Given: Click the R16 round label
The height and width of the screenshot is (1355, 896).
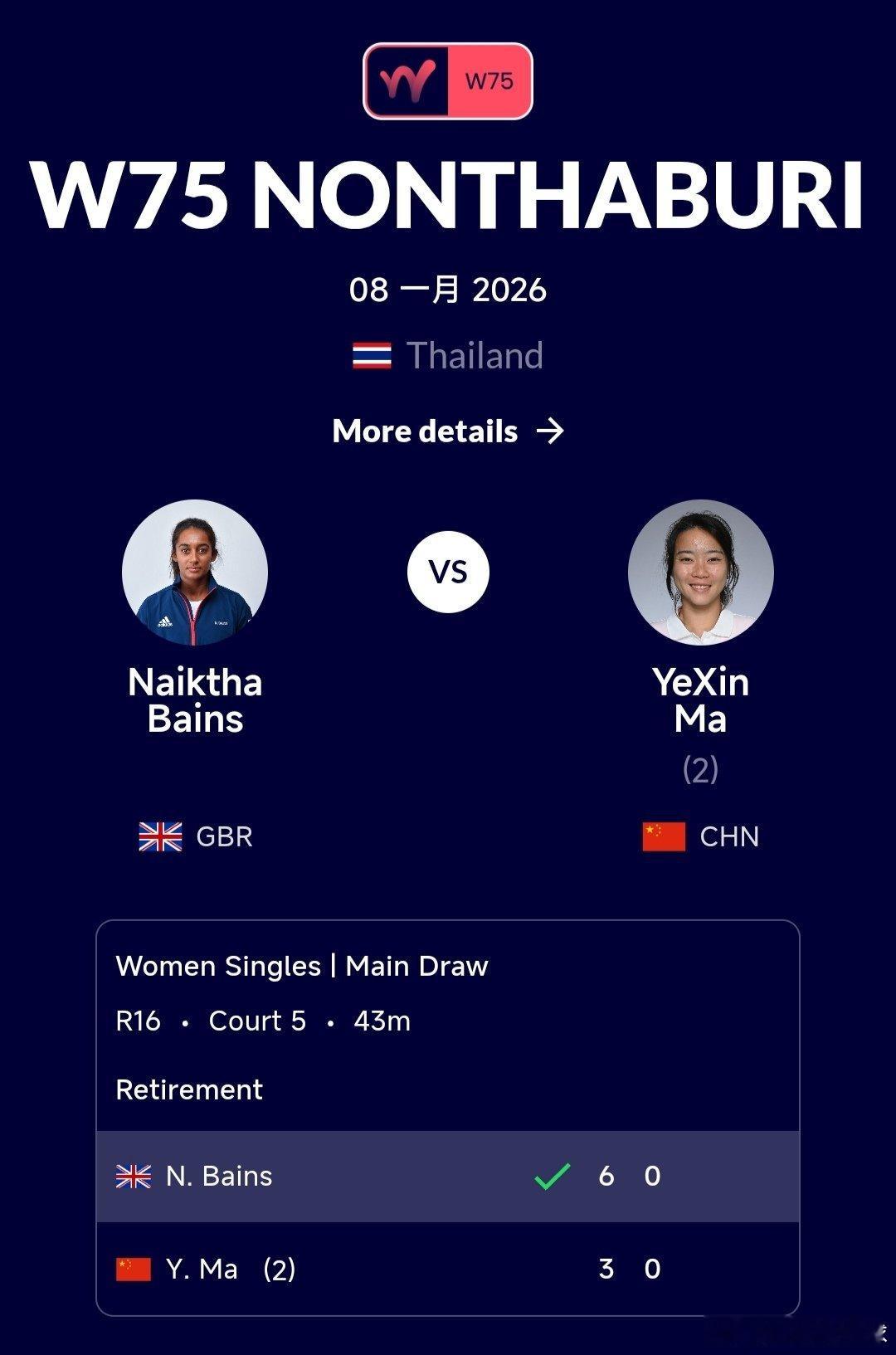Looking at the screenshot, I should tap(138, 1021).
